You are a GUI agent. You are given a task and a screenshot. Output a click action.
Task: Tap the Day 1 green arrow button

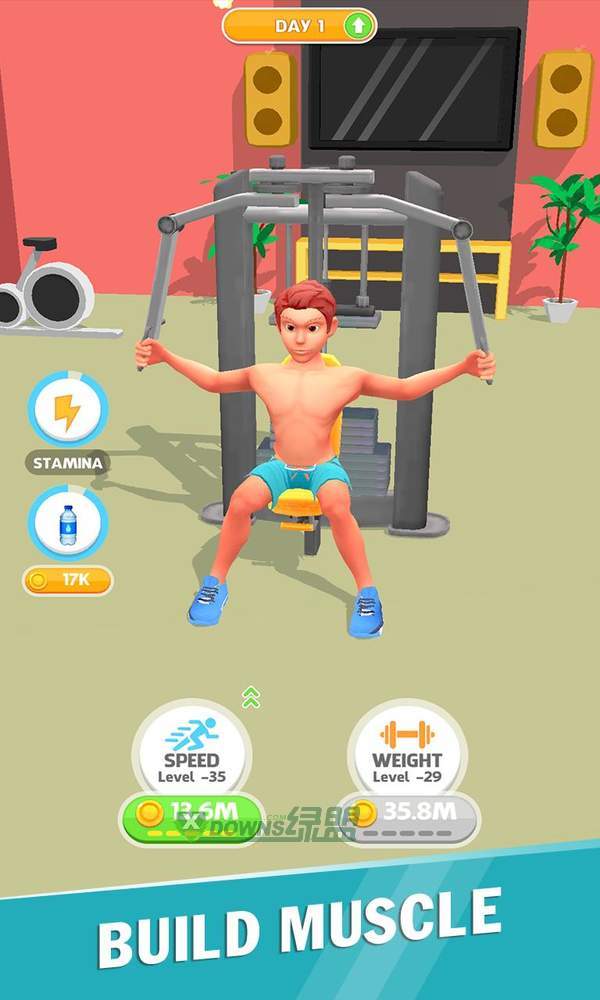coord(358,26)
